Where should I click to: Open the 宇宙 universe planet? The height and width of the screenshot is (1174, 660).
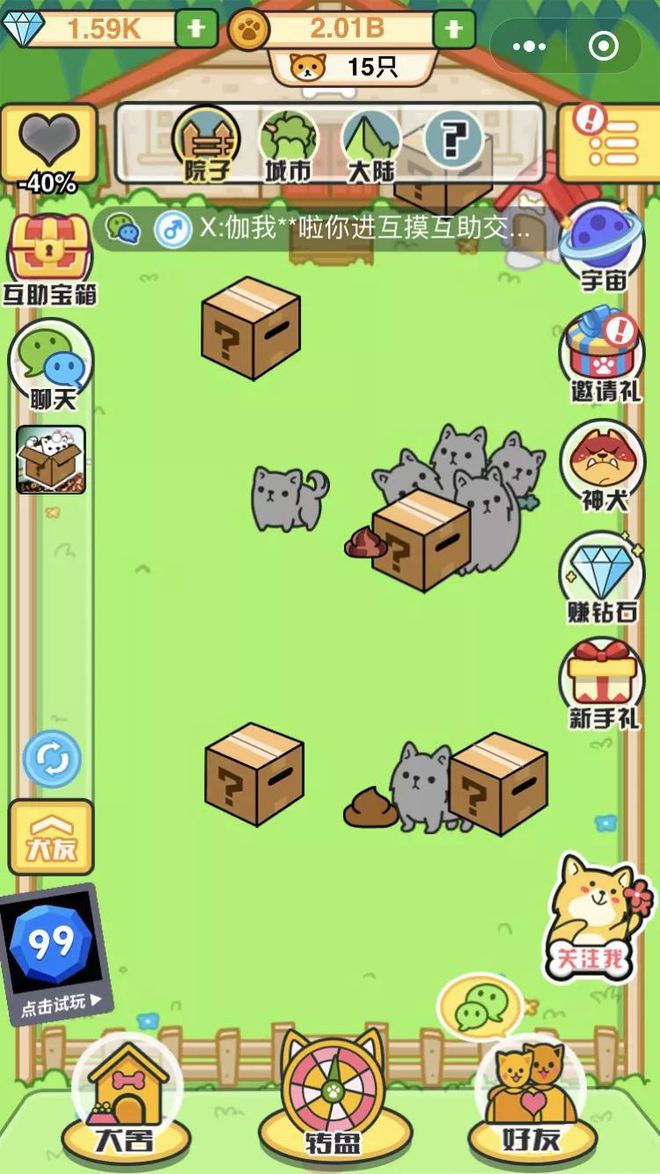click(601, 245)
